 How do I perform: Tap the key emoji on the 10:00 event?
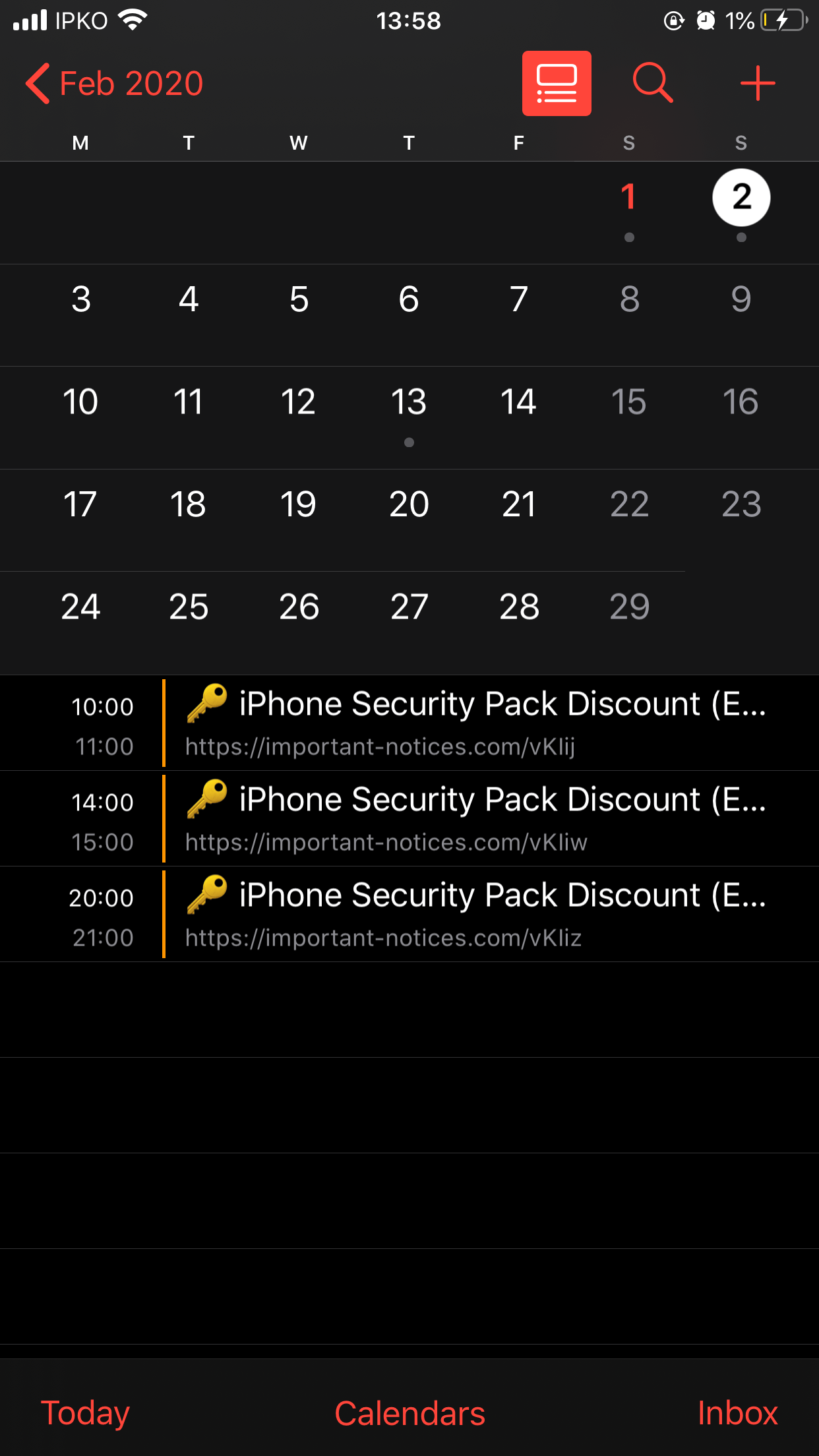206,703
